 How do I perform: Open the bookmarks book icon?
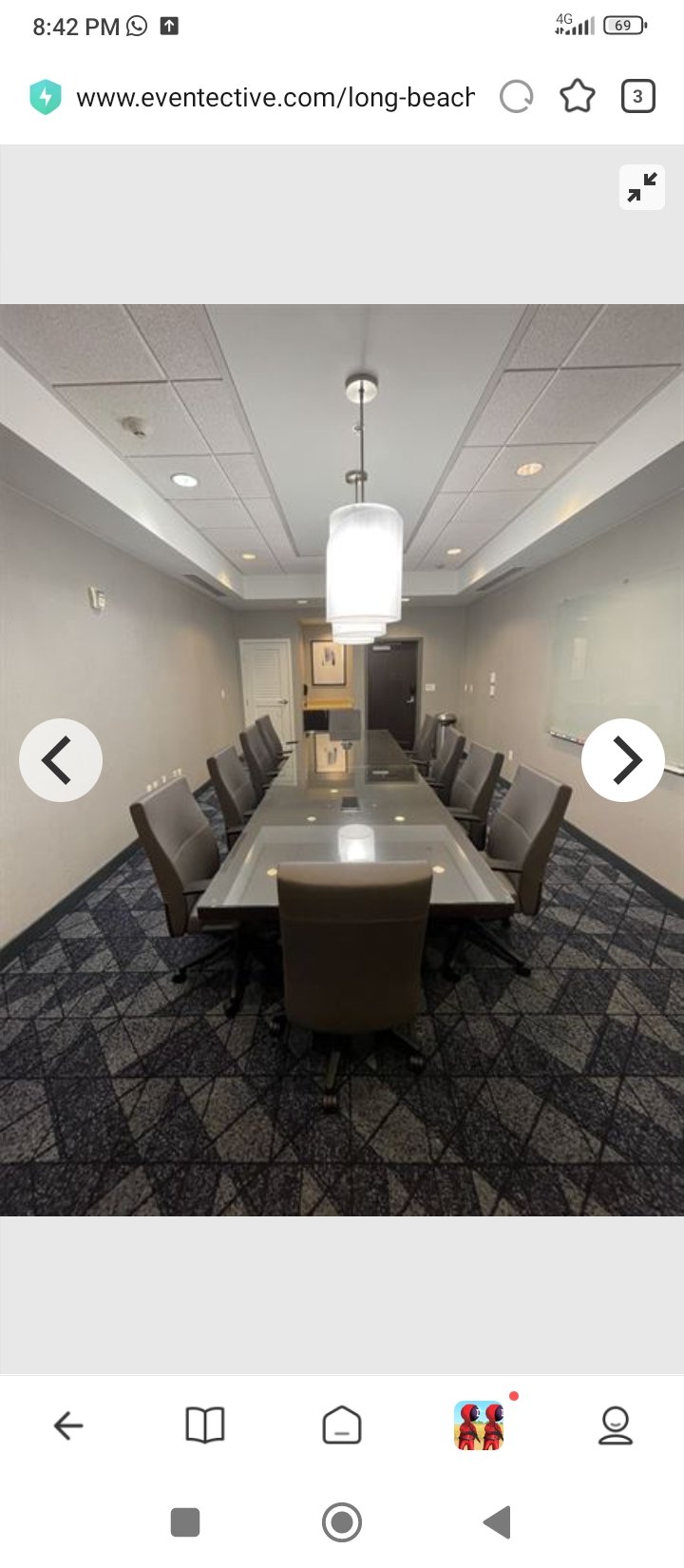pyautogui.click(x=205, y=1425)
